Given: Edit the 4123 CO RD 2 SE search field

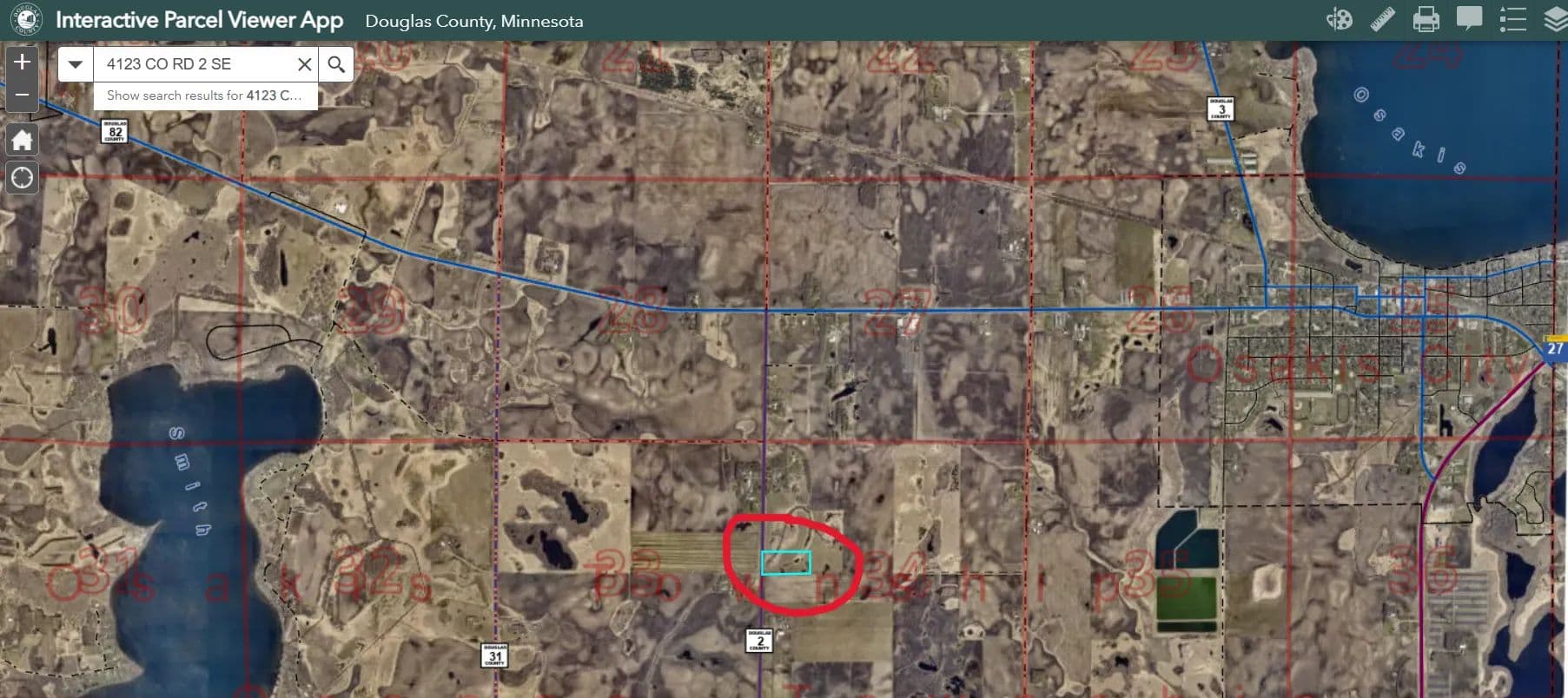Looking at the screenshot, I should click(x=195, y=64).
